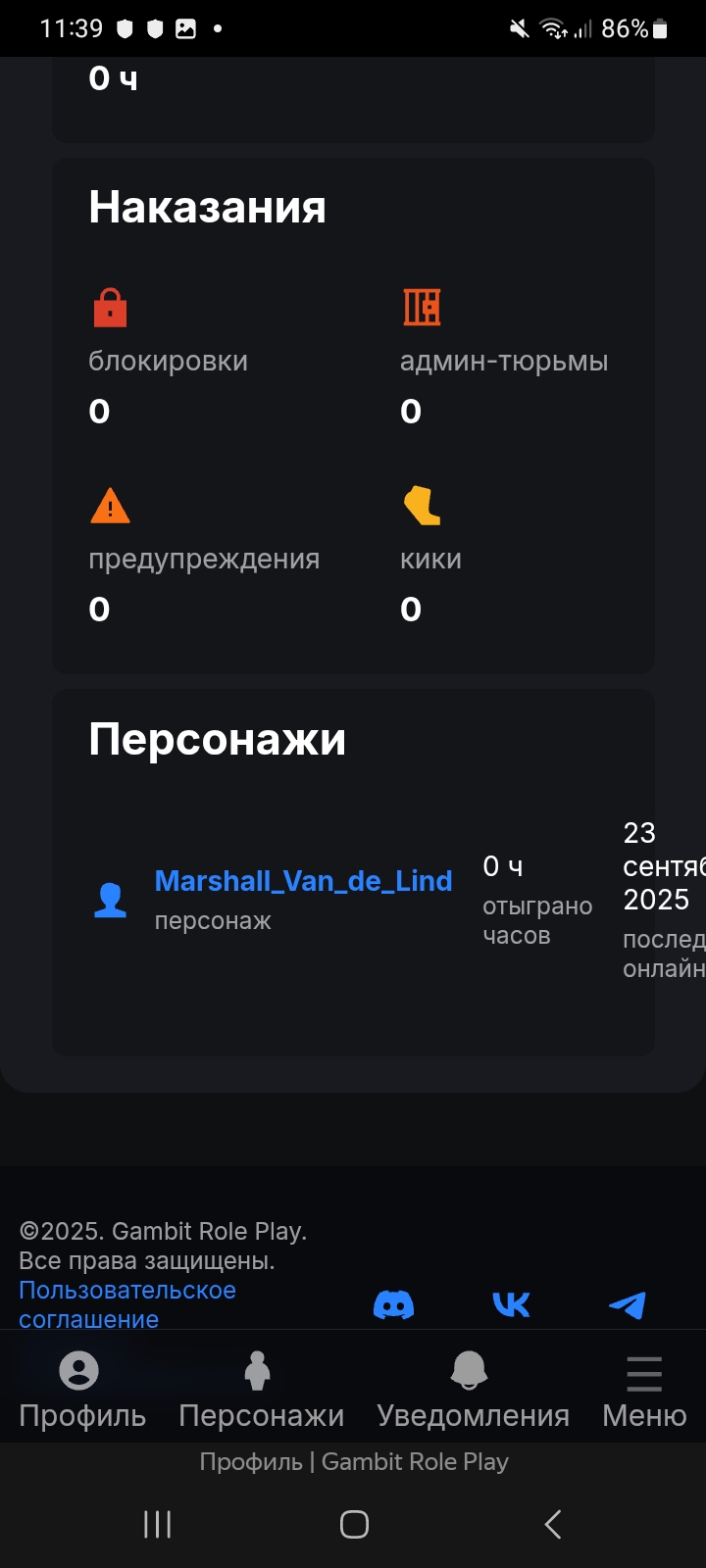Viewport: 706px width, 1568px height.
Task: Open the Telegram channel icon
Action: (x=628, y=1304)
